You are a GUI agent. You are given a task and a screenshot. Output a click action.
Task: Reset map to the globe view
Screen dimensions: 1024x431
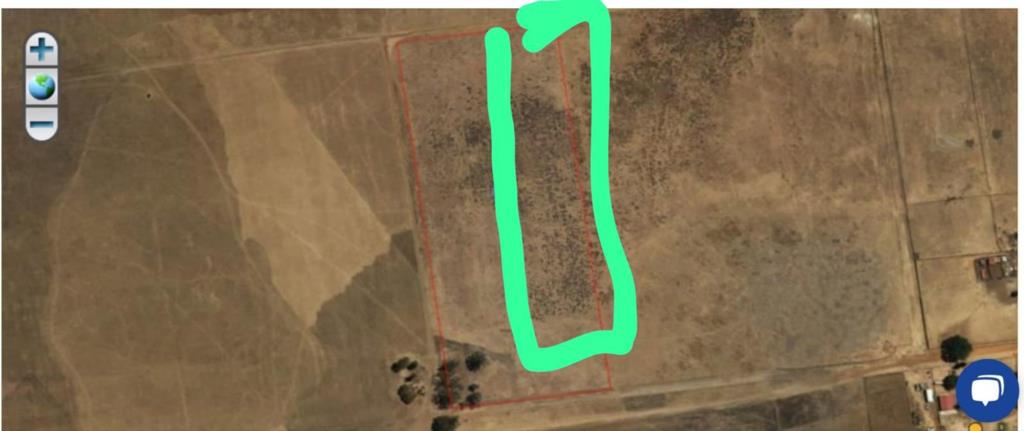tap(41, 87)
